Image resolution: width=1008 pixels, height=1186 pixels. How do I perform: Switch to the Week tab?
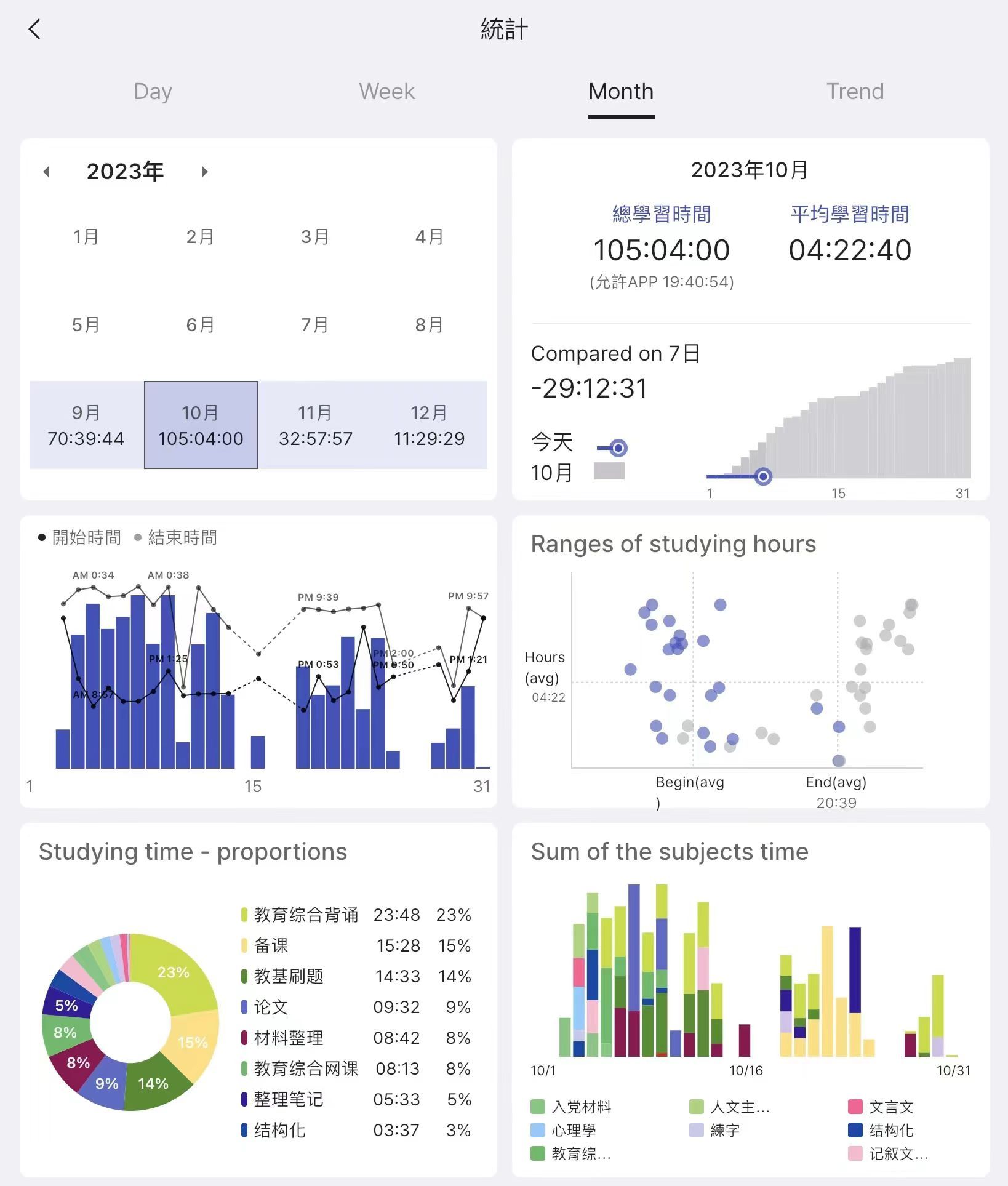pyautogui.click(x=386, y=92)
